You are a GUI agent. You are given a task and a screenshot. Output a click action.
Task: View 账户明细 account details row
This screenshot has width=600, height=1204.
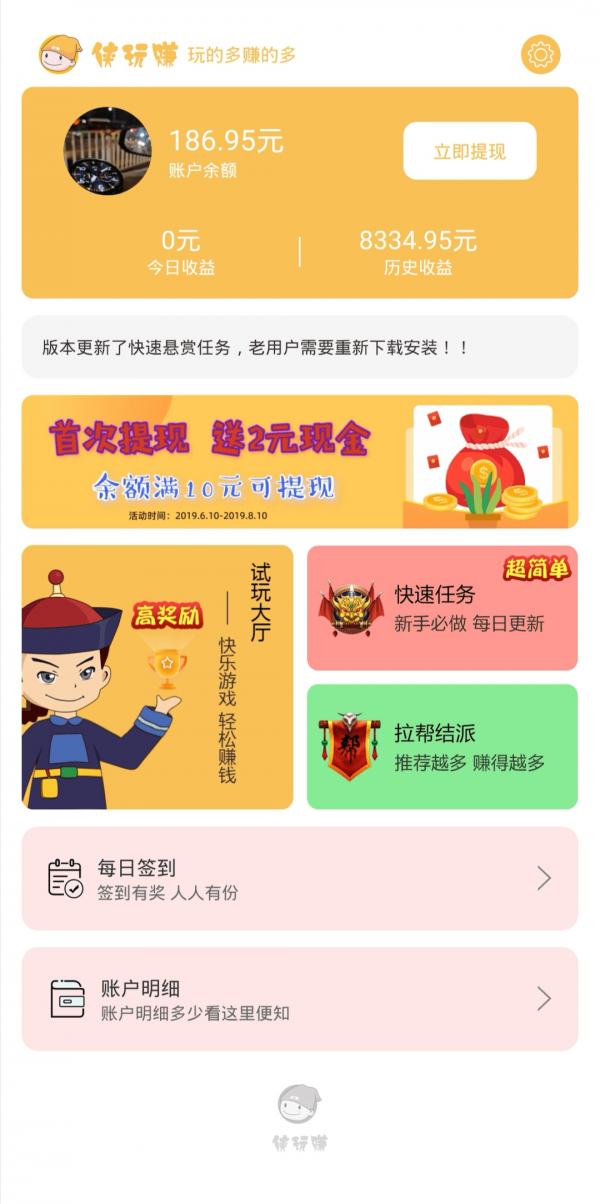(300, 999)
